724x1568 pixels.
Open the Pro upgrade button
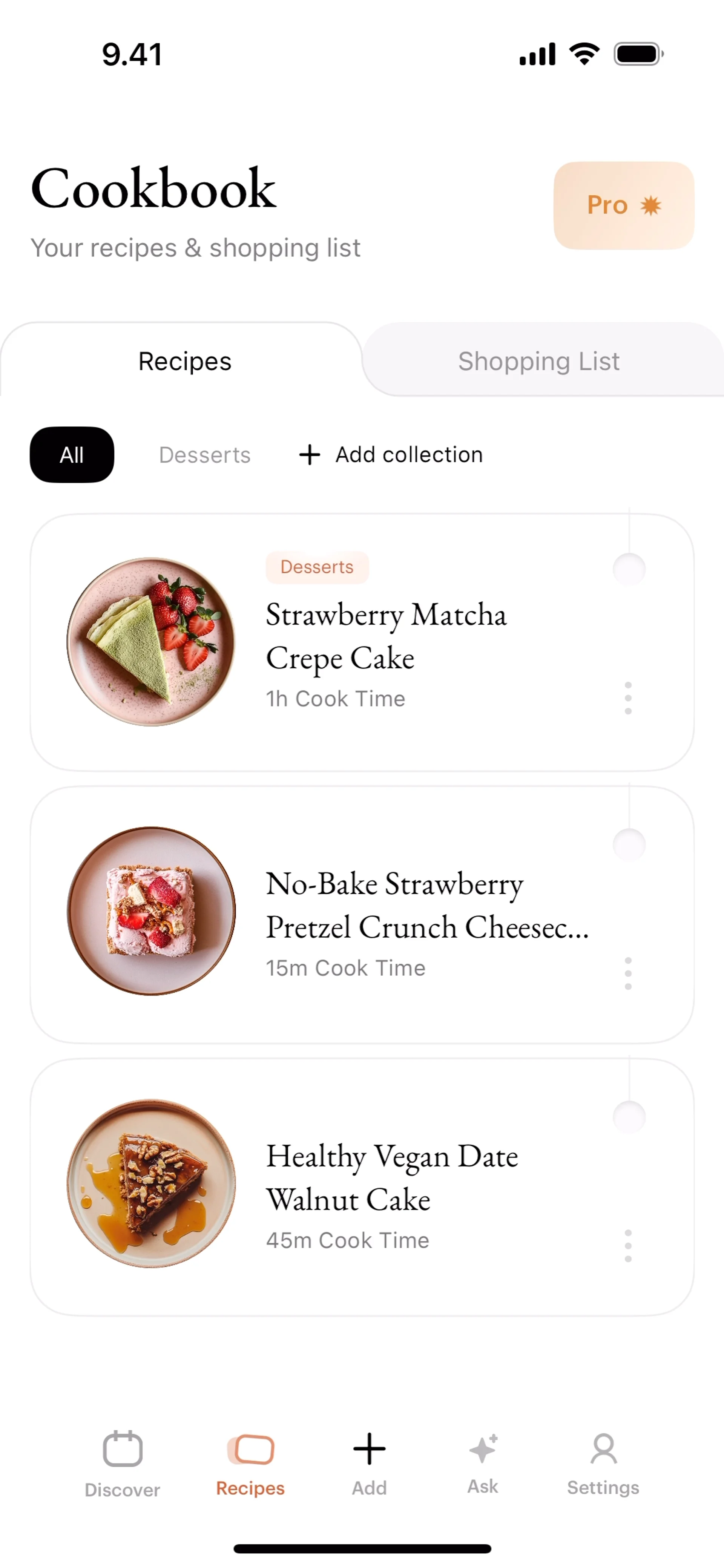click(623, 205)
